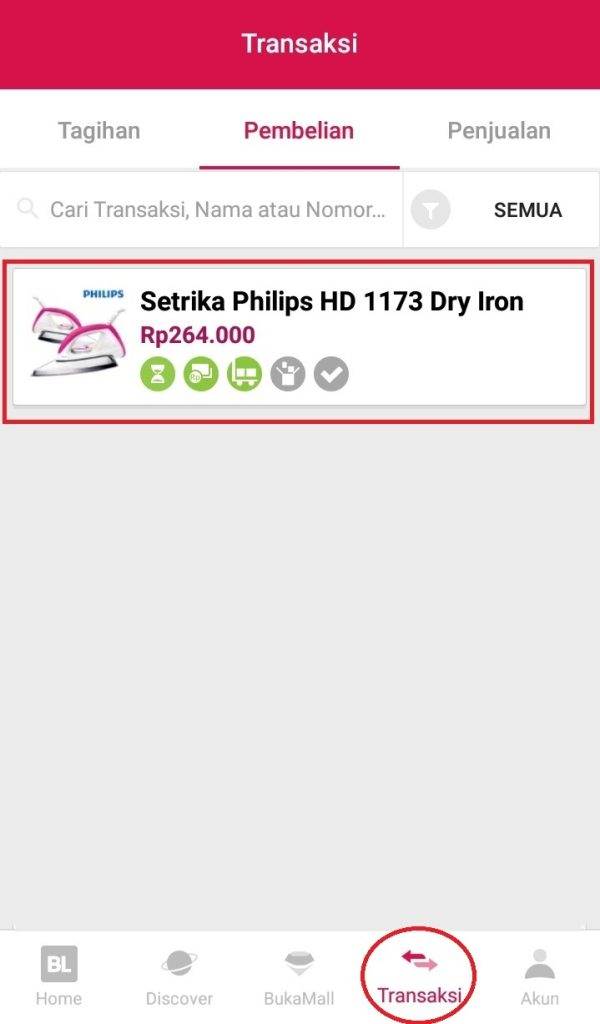Tap the Cari Transaksi search field

[210, 210]
